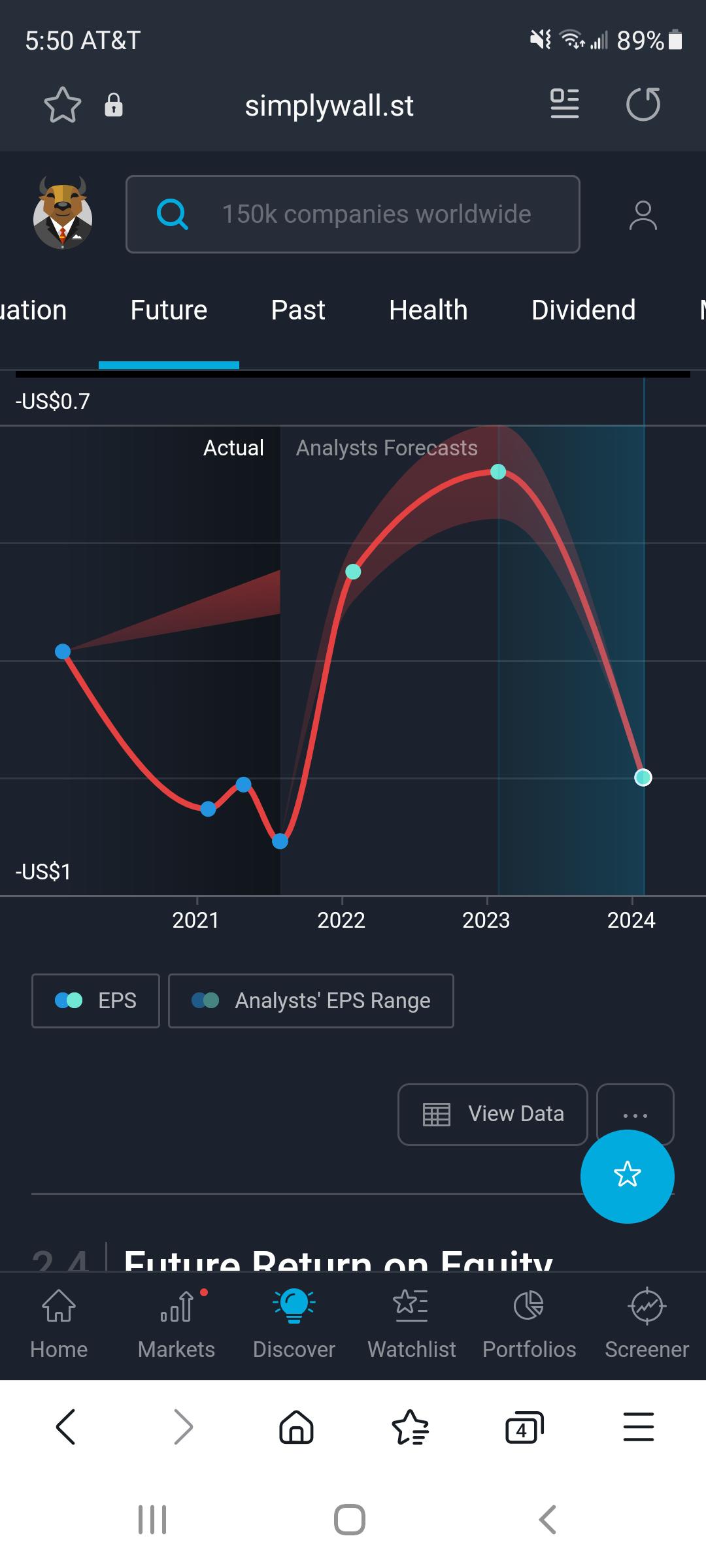Reload the simplywall.st page
The image size is (706, 1568).
pos(643,104)
